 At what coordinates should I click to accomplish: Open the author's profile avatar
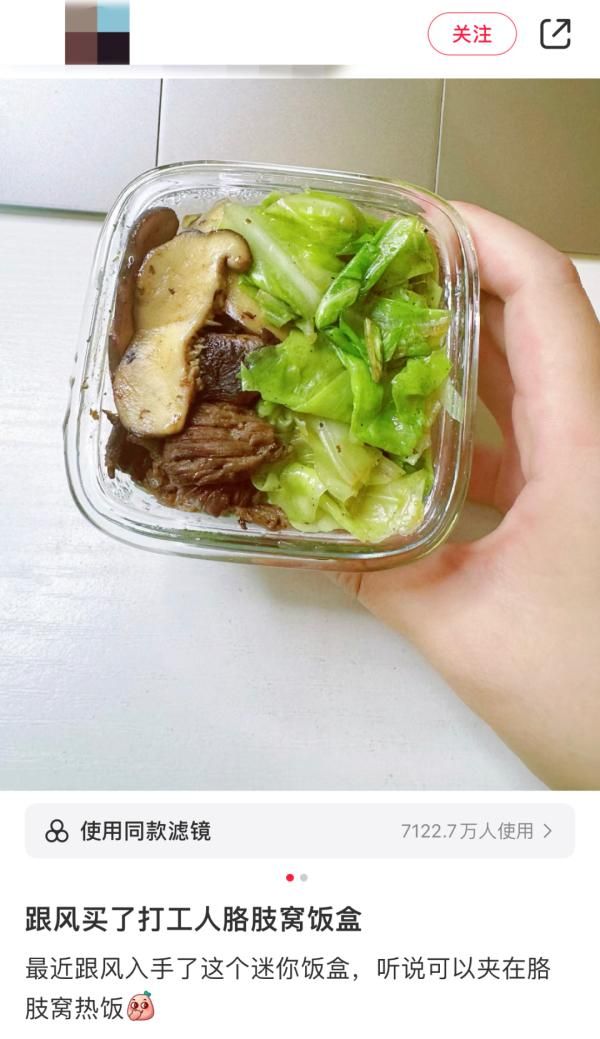tap(97, 32)
